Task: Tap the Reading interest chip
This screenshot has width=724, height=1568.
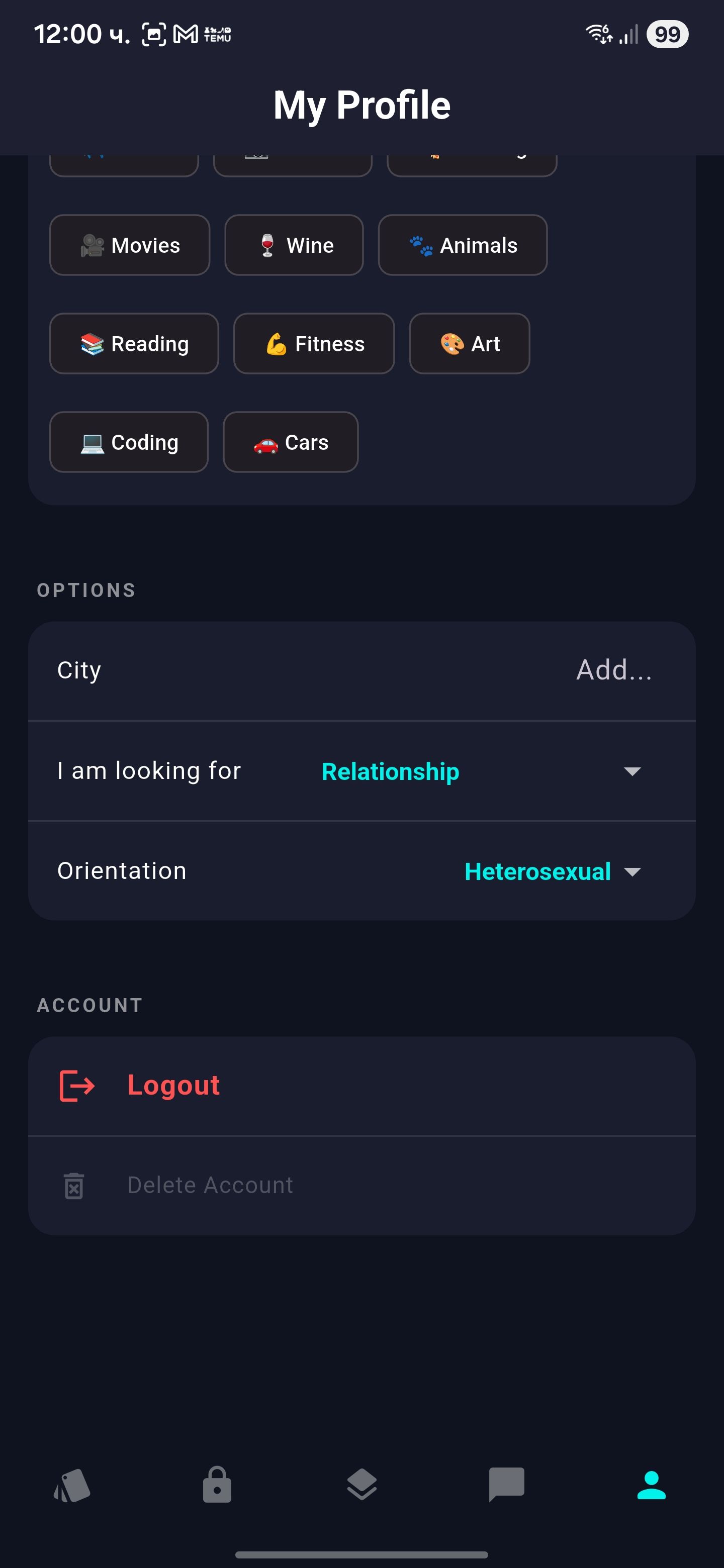Action: [x=134, y=344]
